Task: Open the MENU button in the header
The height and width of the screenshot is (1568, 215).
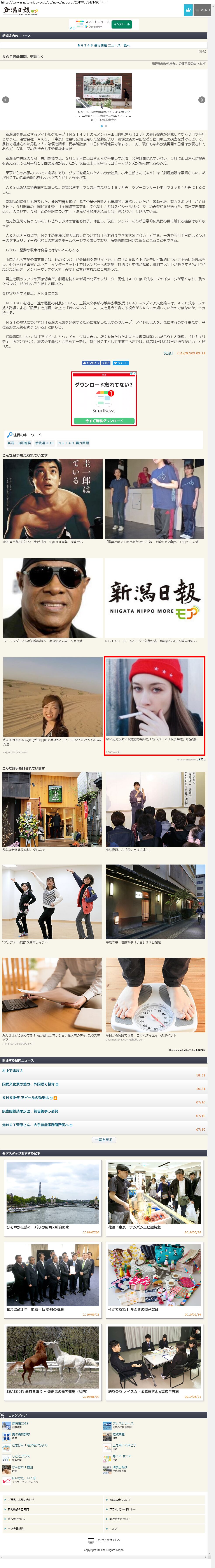Action: pyautogui.click(x=203, y=10)
